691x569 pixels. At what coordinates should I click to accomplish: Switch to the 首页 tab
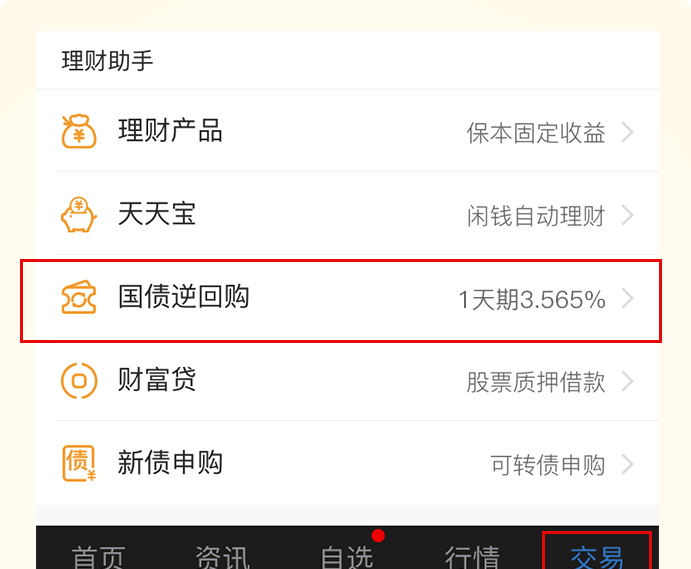[x=98, y=555]
